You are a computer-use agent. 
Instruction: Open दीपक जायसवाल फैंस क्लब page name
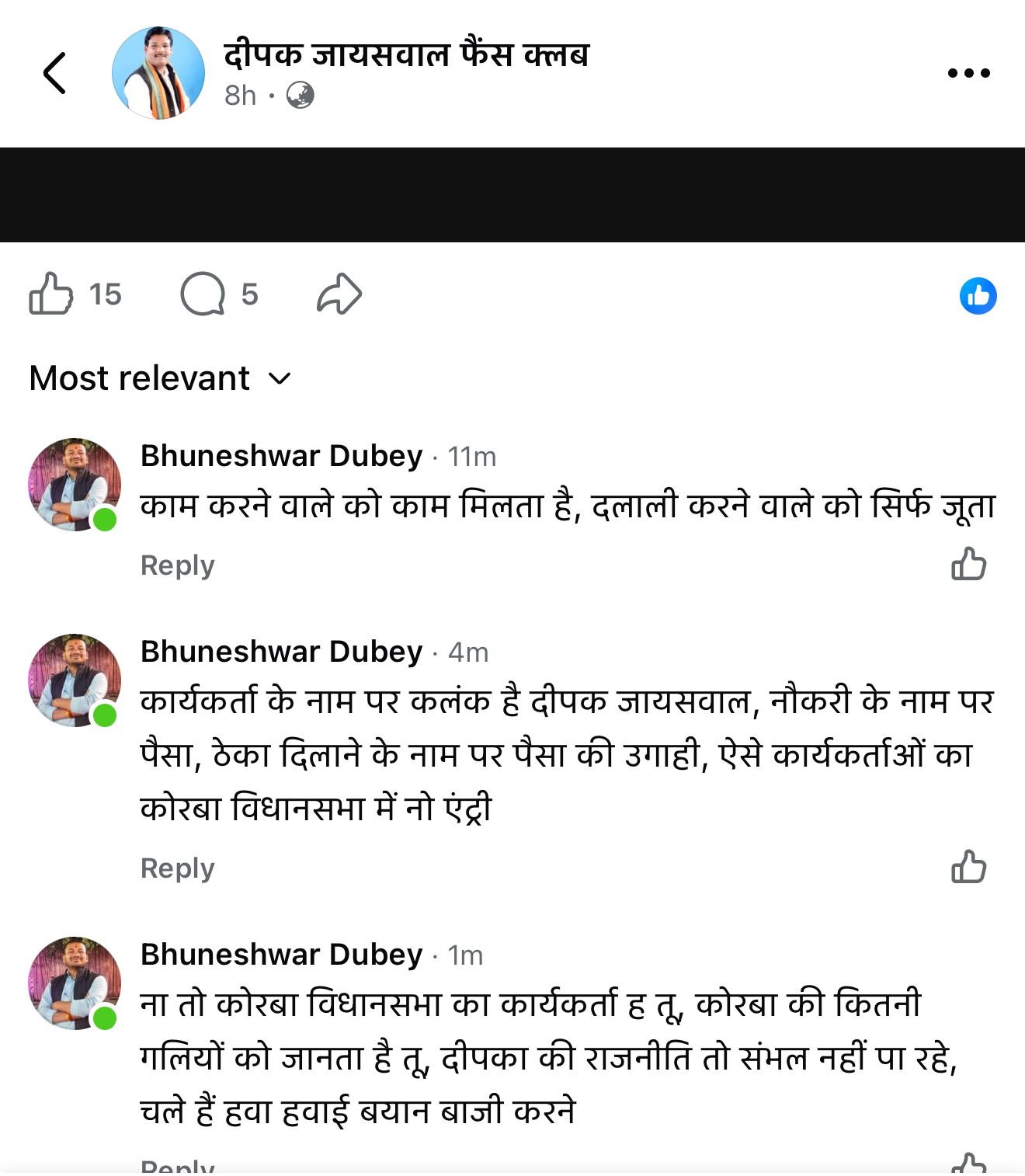406,54
